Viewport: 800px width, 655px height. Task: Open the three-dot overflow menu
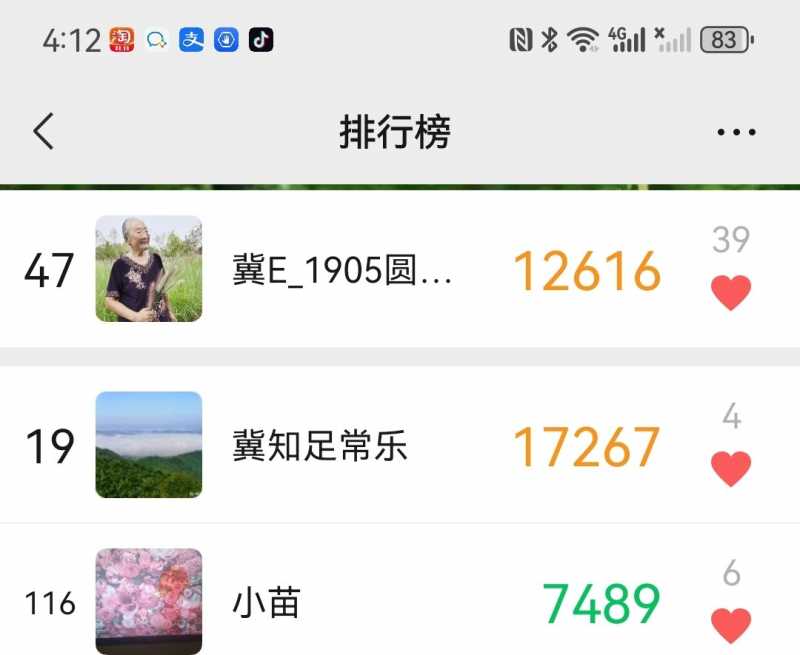tap(736, 132)
